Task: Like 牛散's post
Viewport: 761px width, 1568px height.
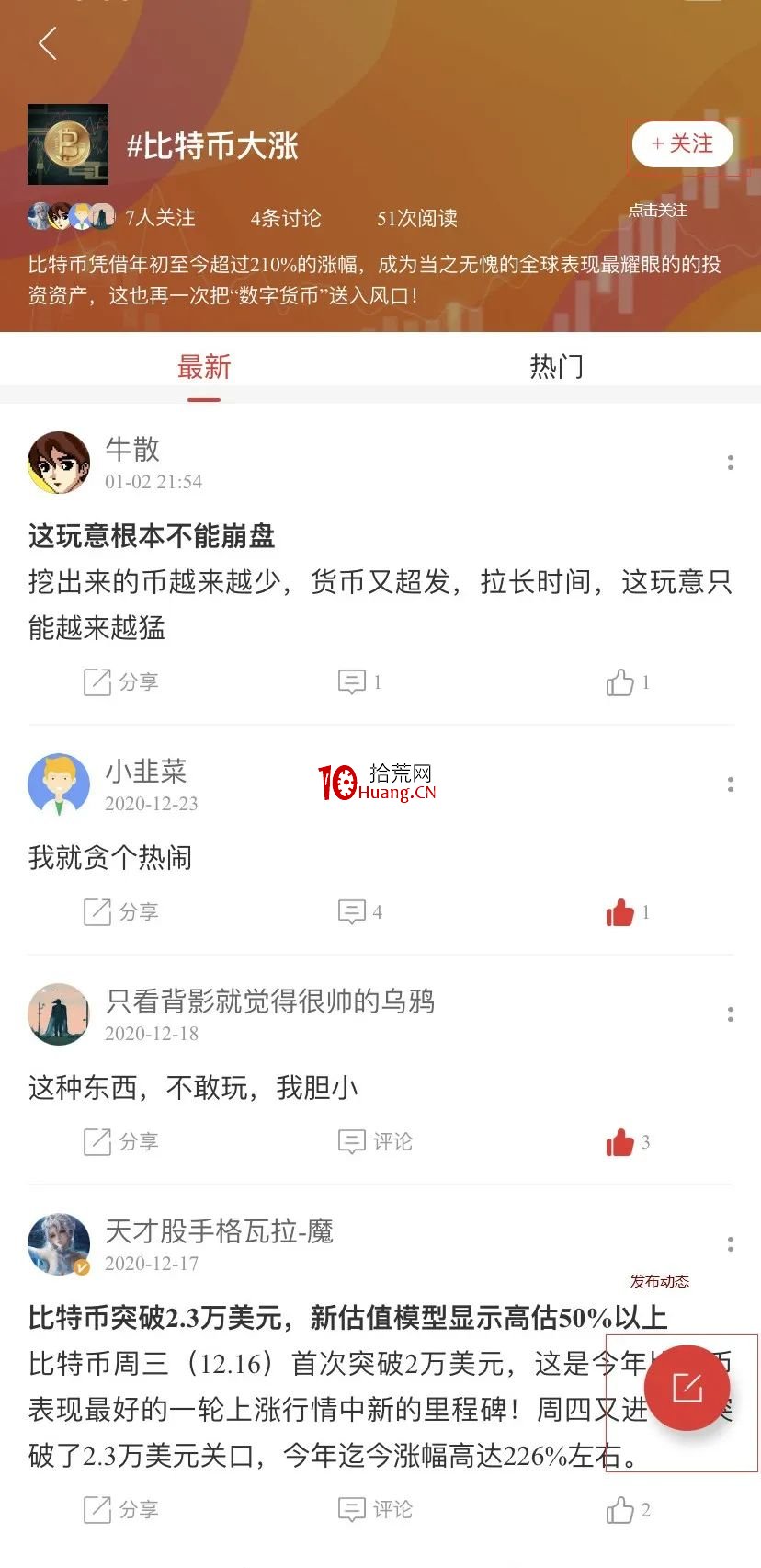Action: pyautogui.click(x=628, y=682)
